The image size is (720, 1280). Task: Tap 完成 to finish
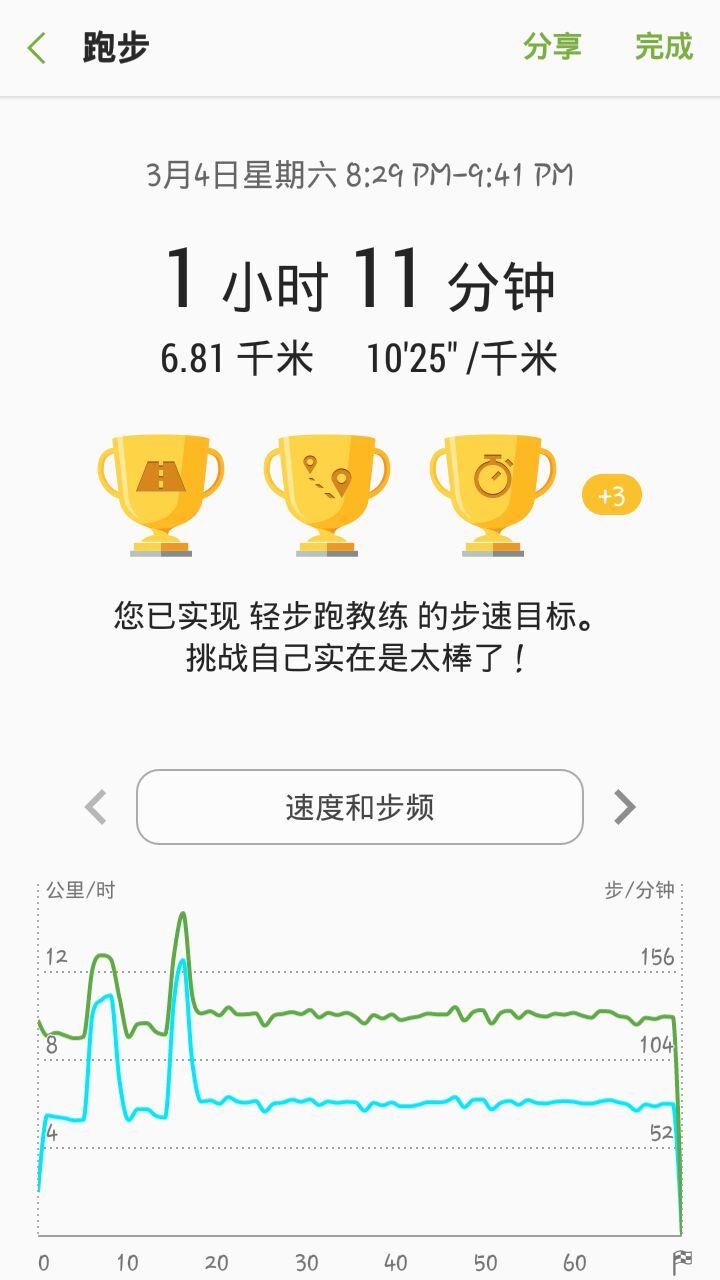point(664,46)
